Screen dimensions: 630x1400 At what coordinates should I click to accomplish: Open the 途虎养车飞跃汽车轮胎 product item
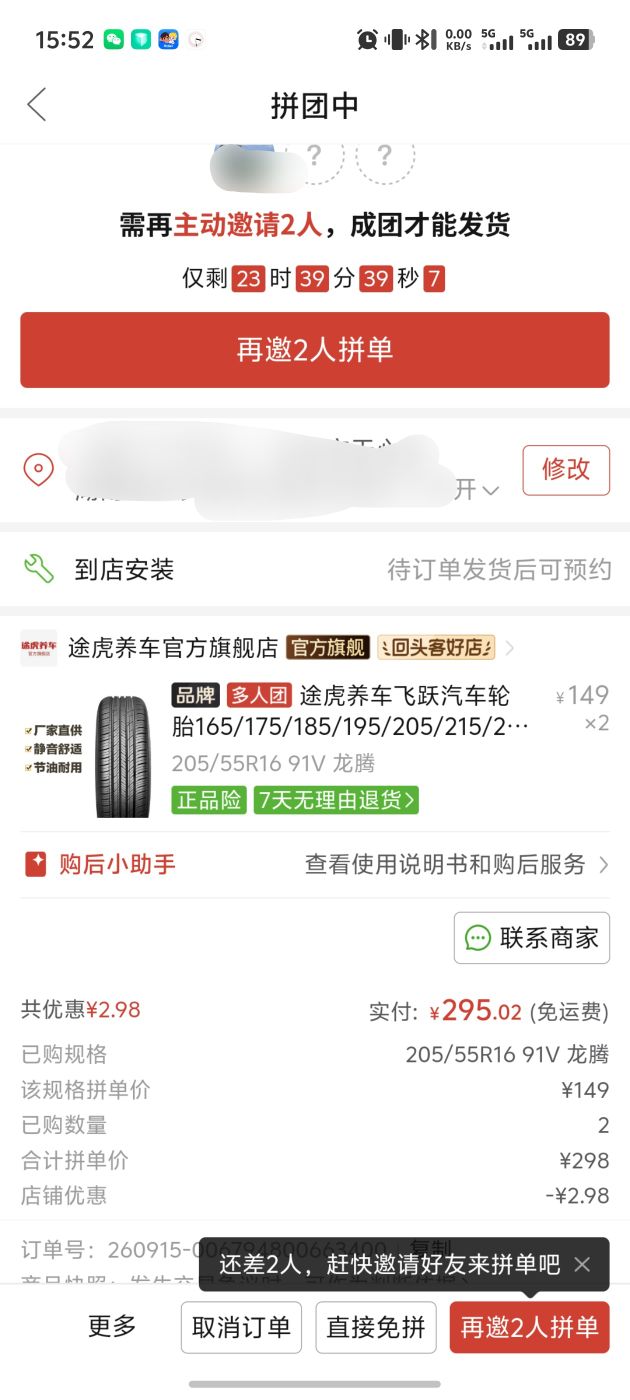[x=315, y=748]
